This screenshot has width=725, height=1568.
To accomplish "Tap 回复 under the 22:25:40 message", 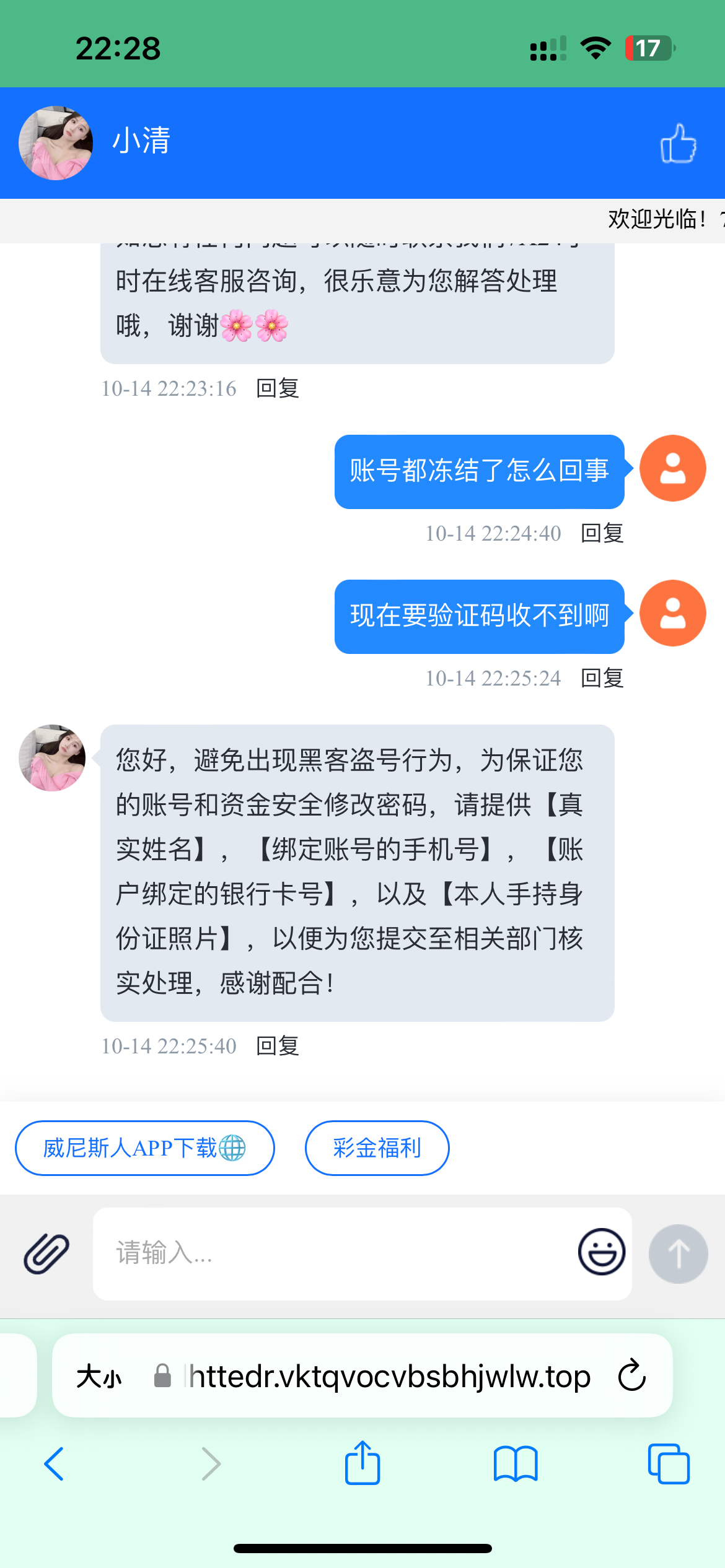I will click(278, 1046).
